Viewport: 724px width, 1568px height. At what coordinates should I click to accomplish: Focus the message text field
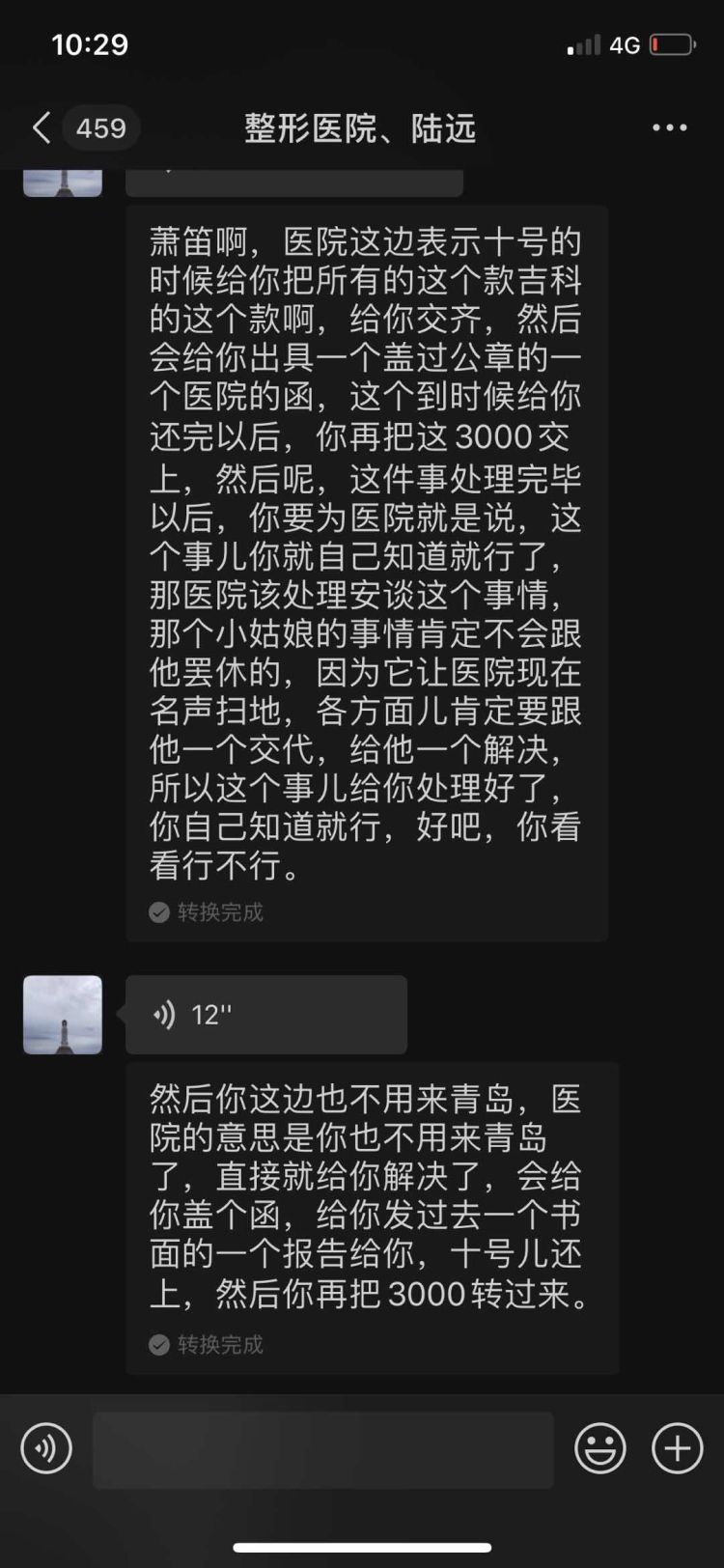coord(323,1449)
